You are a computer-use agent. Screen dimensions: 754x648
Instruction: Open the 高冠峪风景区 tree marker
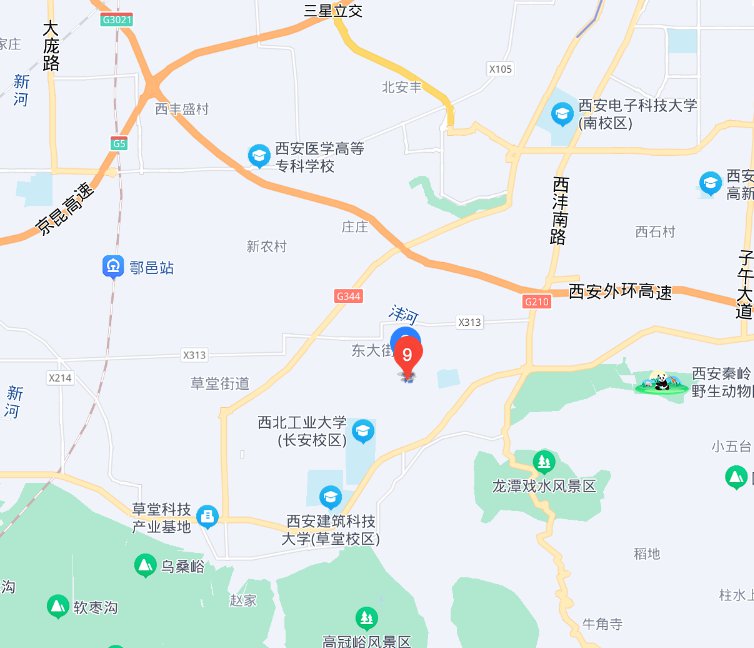click(x=366, y=618)
